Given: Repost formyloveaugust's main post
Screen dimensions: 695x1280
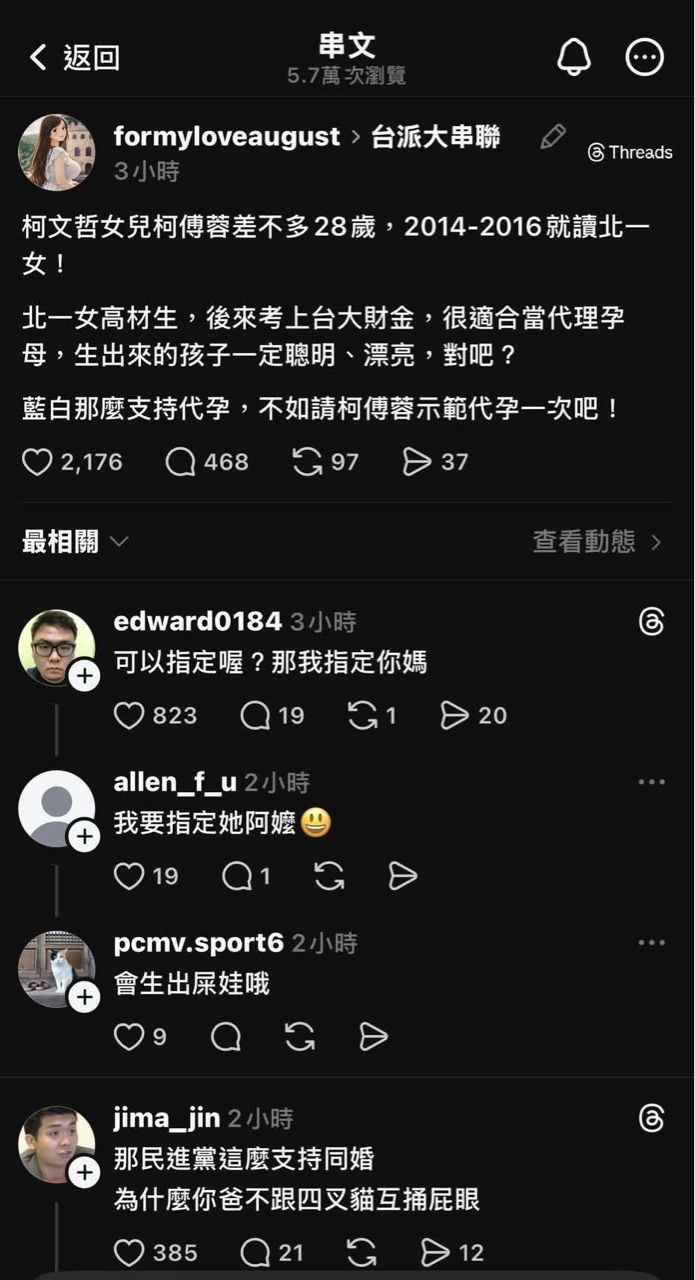Looking at the screenshot, I should (x=307, y=462).
